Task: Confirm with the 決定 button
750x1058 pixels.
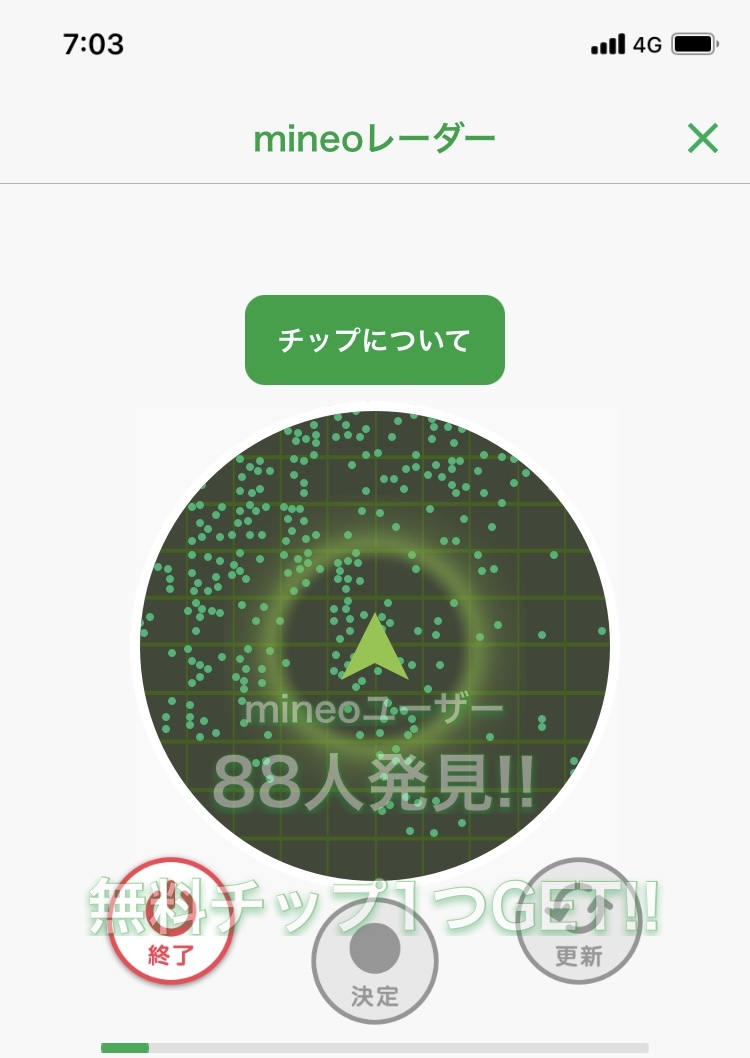Action: click(x=375, y=960)
